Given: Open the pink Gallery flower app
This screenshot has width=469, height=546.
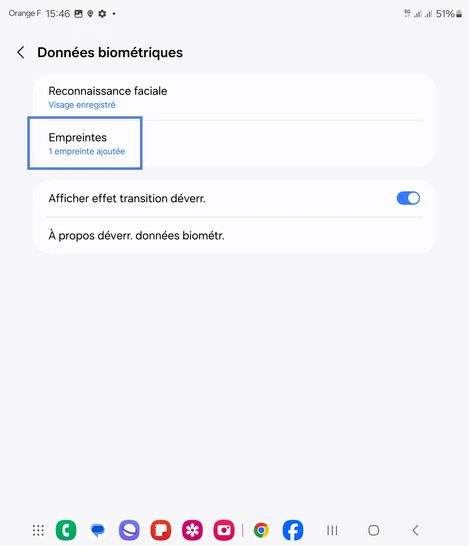Looking at the screenshot, I should pos(192,530).
